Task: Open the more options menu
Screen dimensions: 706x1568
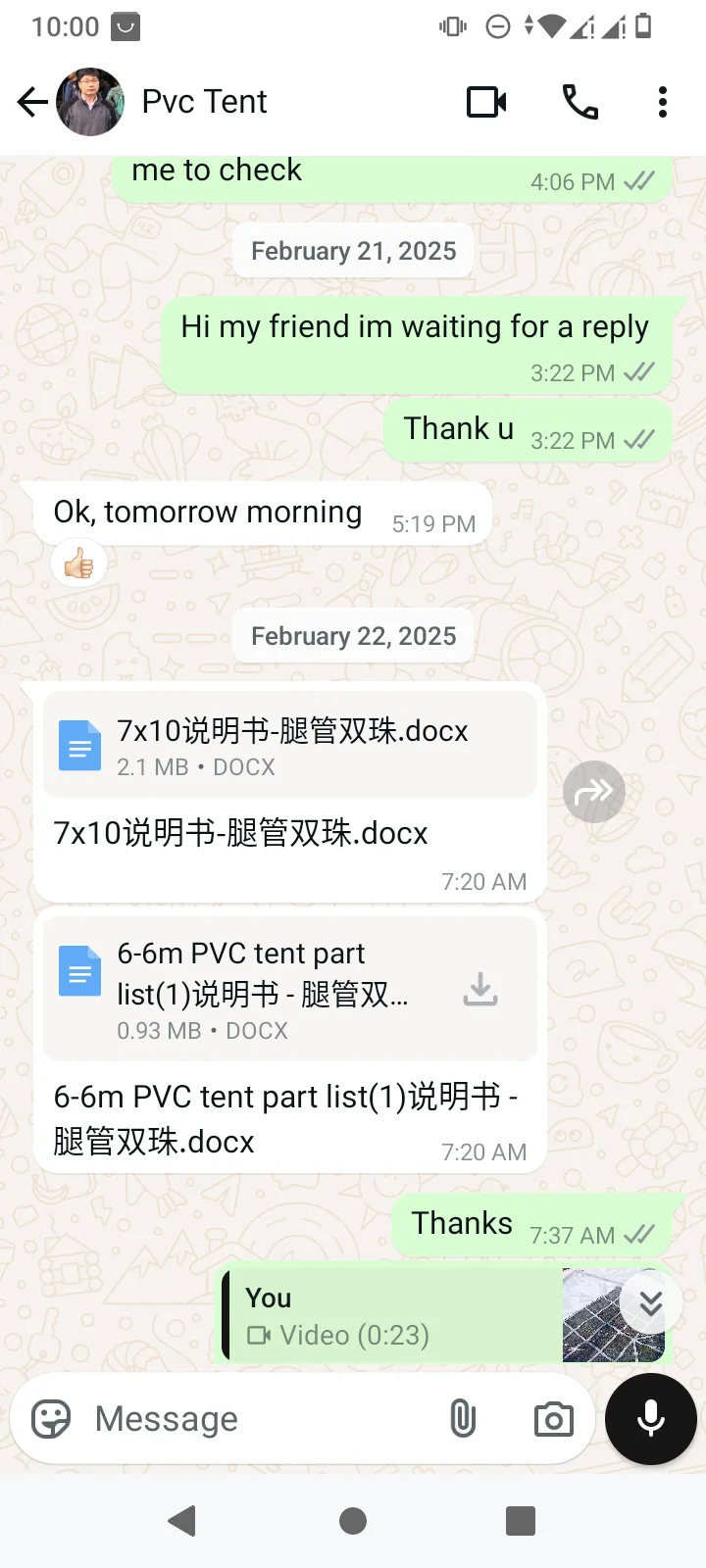Action: (x=663, y=102)
